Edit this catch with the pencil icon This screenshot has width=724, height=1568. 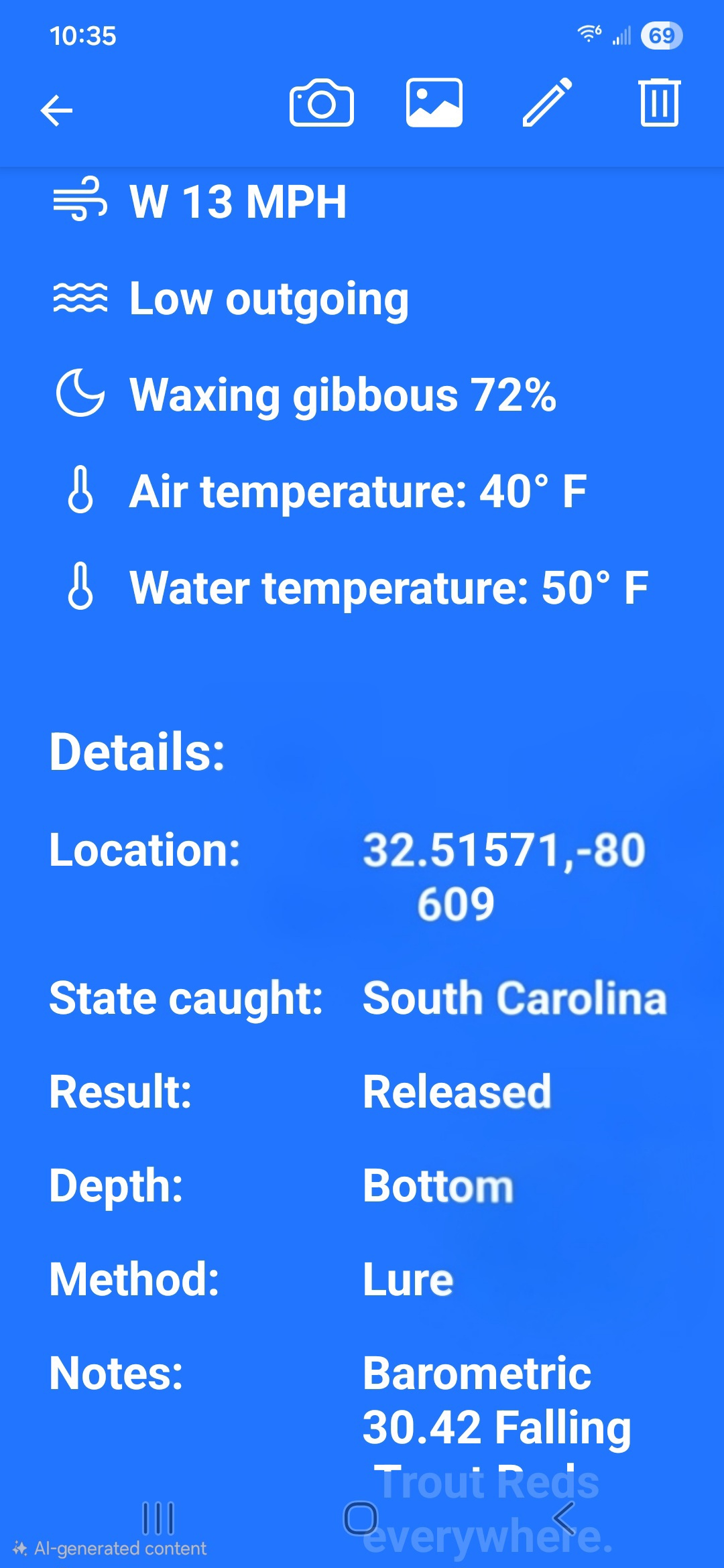(x=547, y=103)
